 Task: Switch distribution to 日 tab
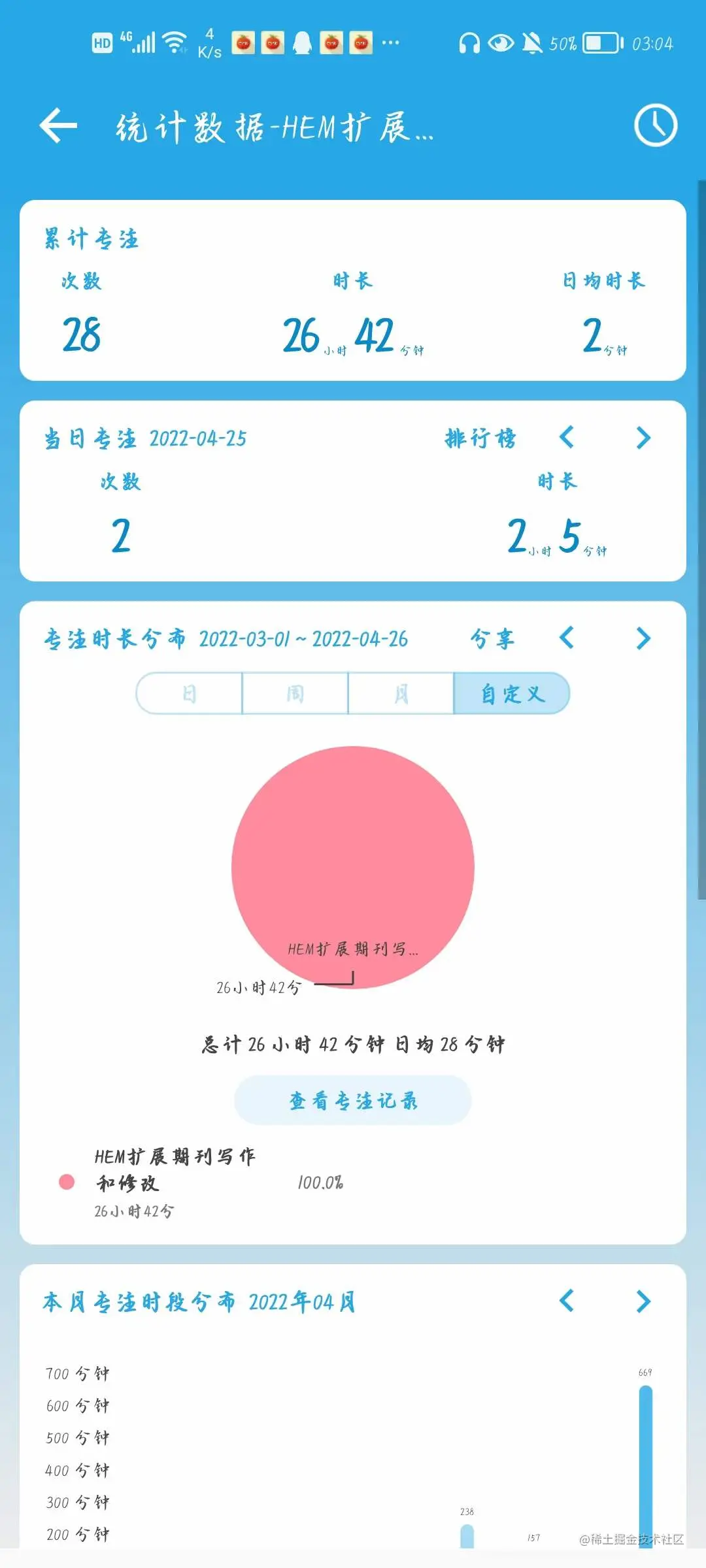(x=190, y=693)
